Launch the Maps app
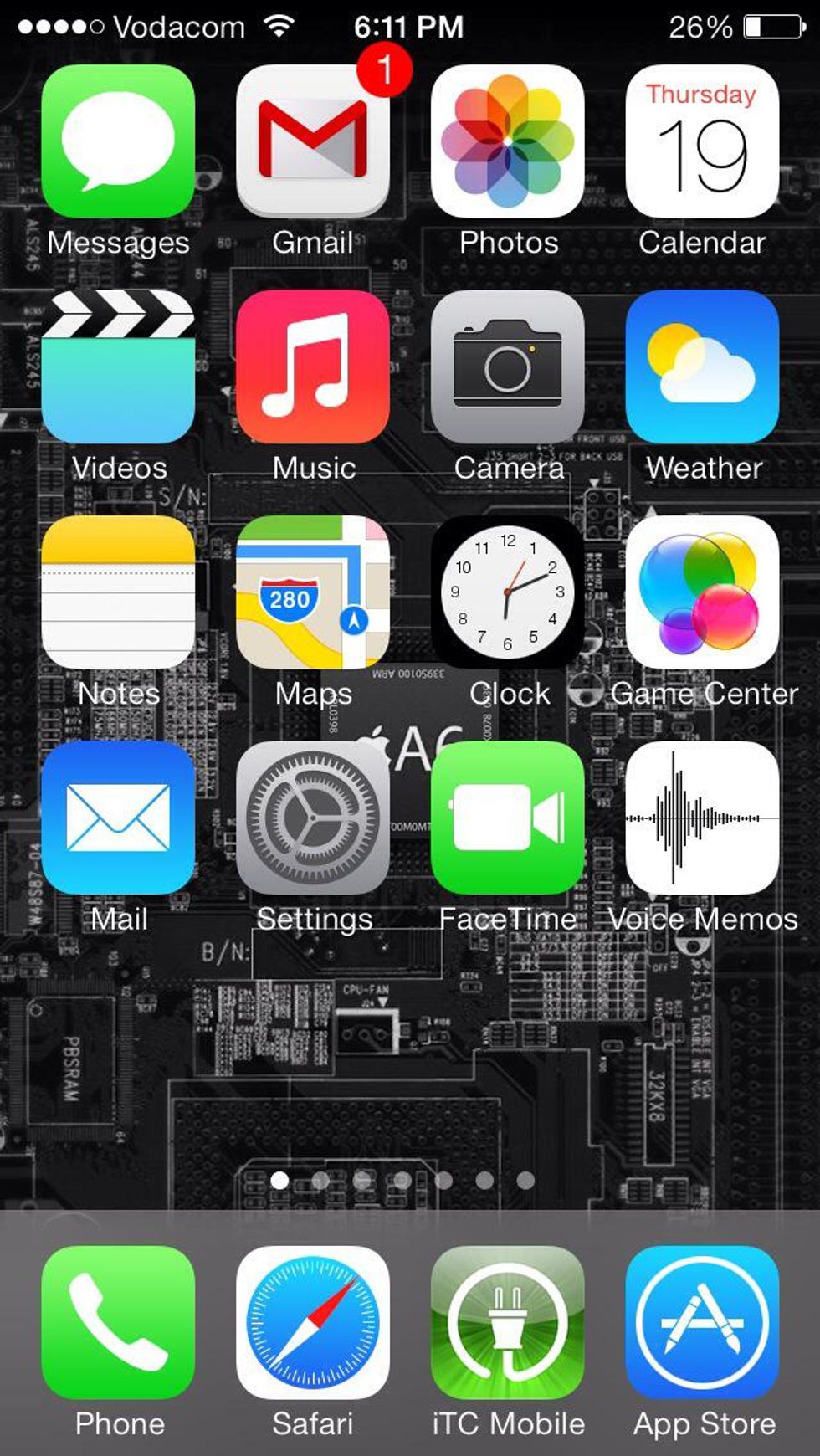Image resolution: width=820 pixels, height=1456 pixels. 313,592
